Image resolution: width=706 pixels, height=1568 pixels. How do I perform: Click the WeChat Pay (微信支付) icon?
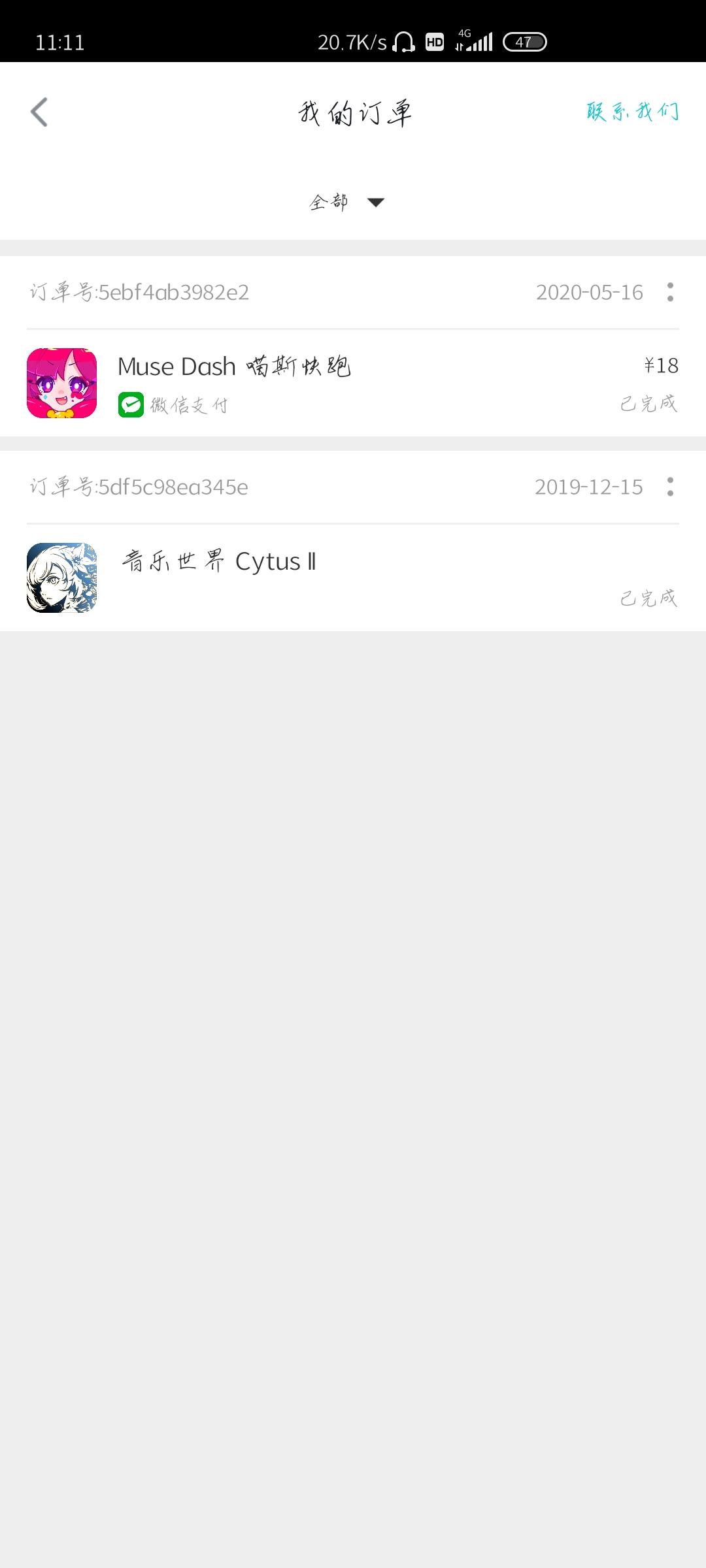coord(131,406)
